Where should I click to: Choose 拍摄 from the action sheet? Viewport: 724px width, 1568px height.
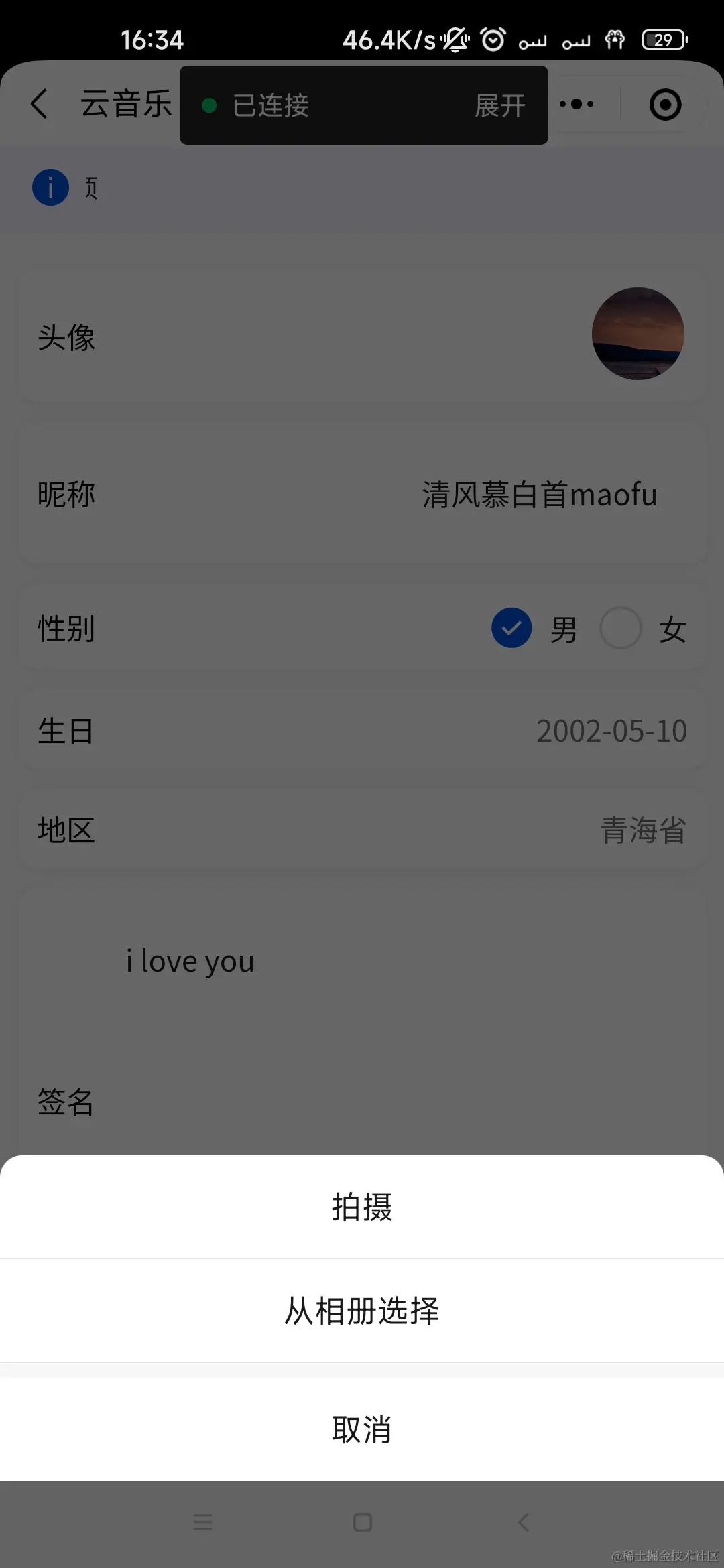362,1207
